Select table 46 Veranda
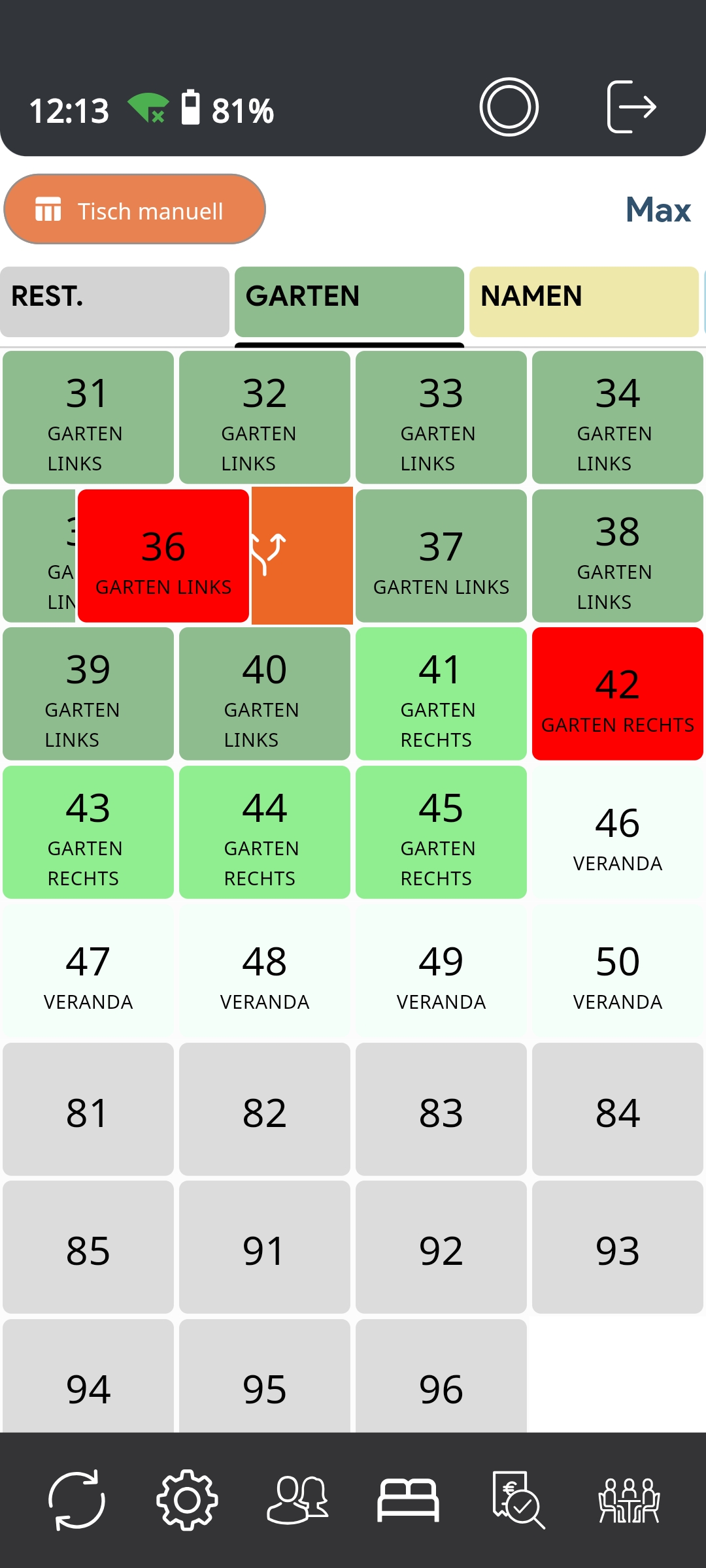706x1568 pixels. (617, 832)
